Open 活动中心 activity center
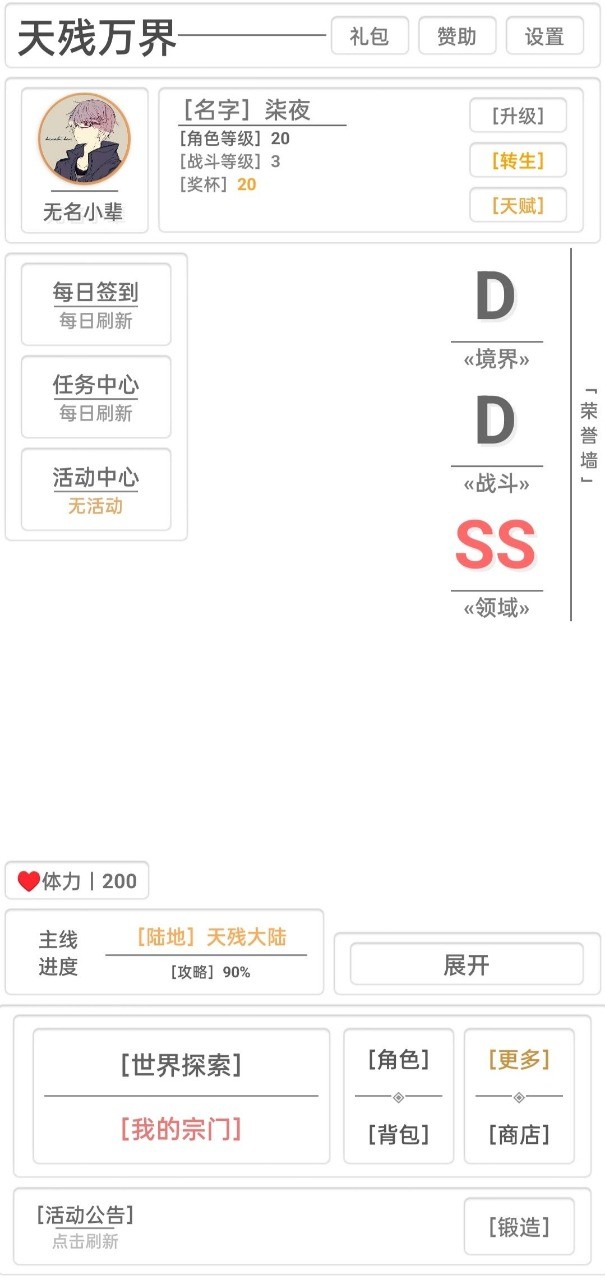This screenshot has height=1280, width=605. coord(96,490)
